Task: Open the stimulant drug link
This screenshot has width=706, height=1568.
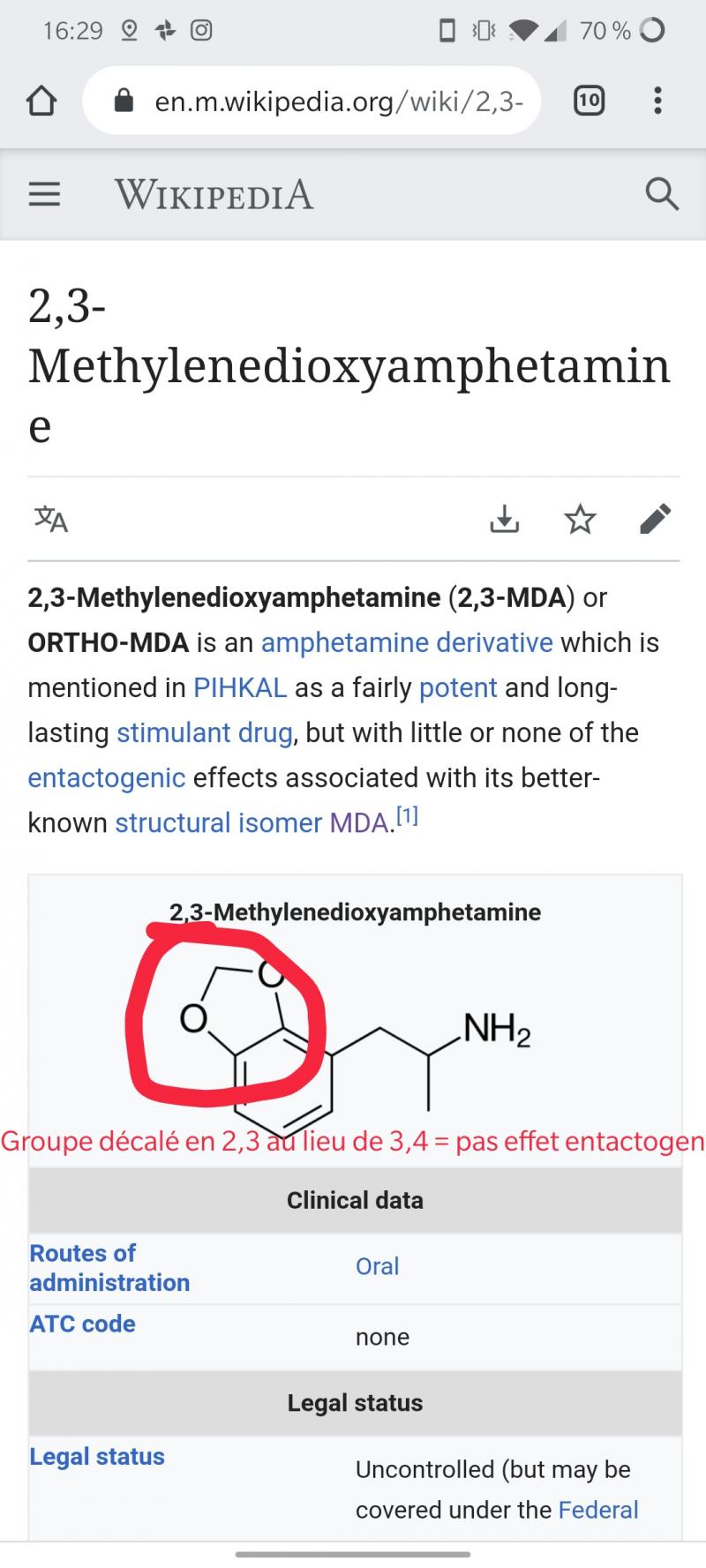Action: [x=205, y=732]
